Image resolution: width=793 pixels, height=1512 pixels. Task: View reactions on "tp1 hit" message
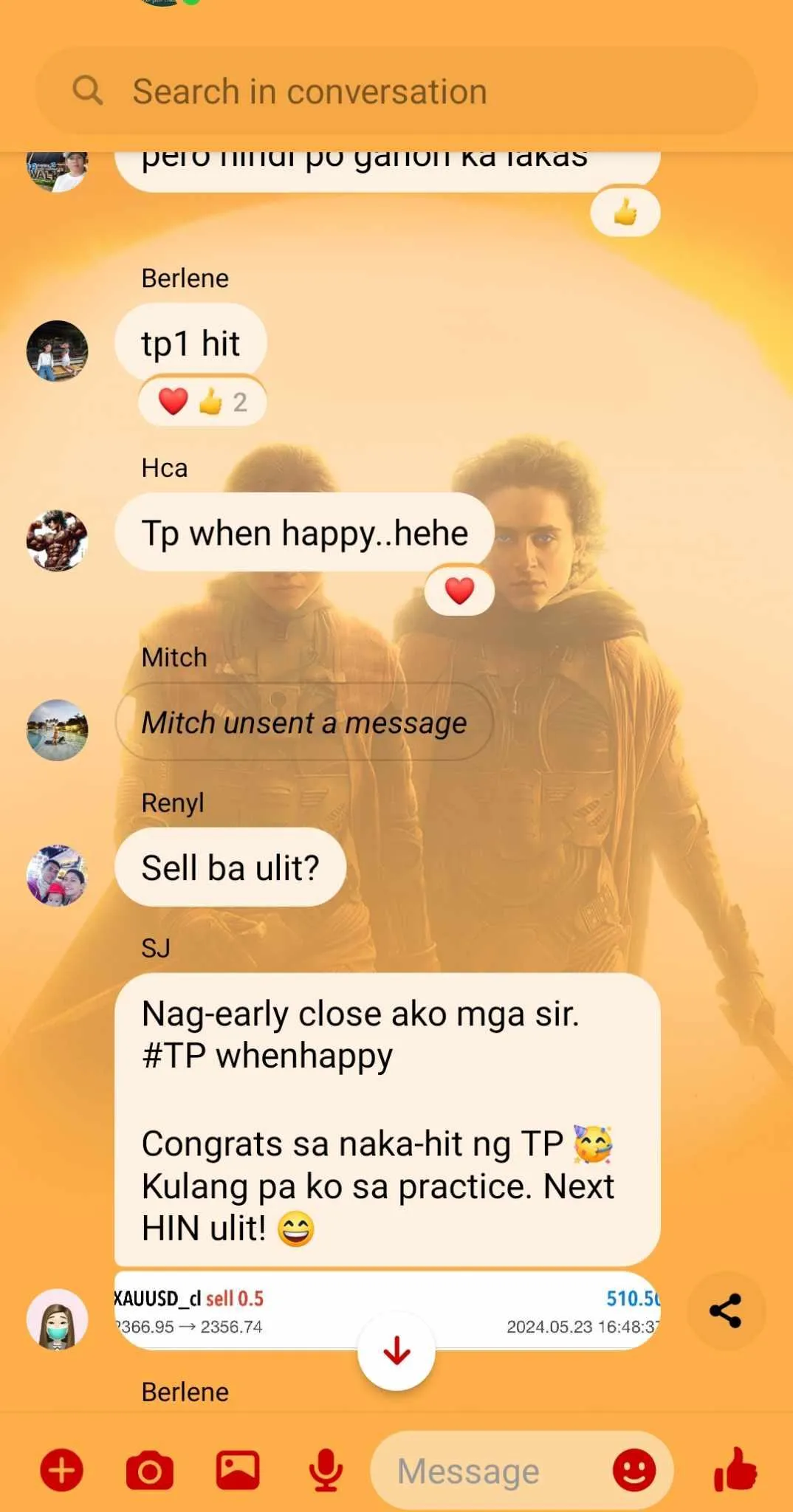pyautogui.click(x=202, y=402)
